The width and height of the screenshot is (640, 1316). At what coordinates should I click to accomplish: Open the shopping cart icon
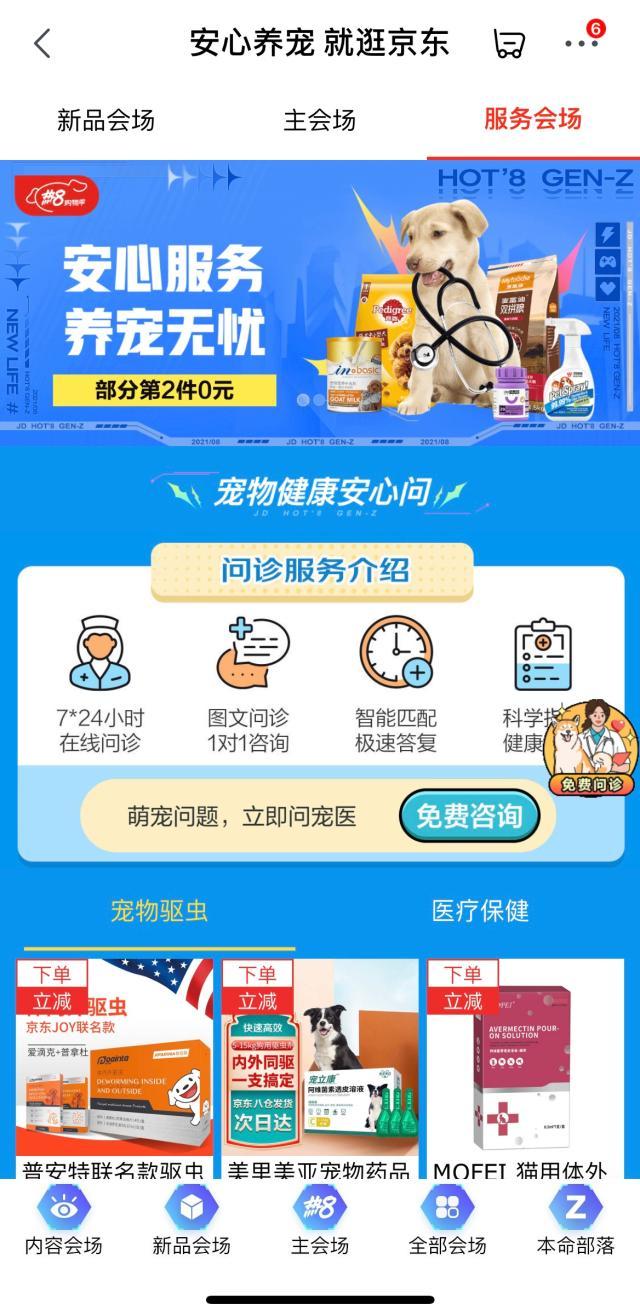509,43
